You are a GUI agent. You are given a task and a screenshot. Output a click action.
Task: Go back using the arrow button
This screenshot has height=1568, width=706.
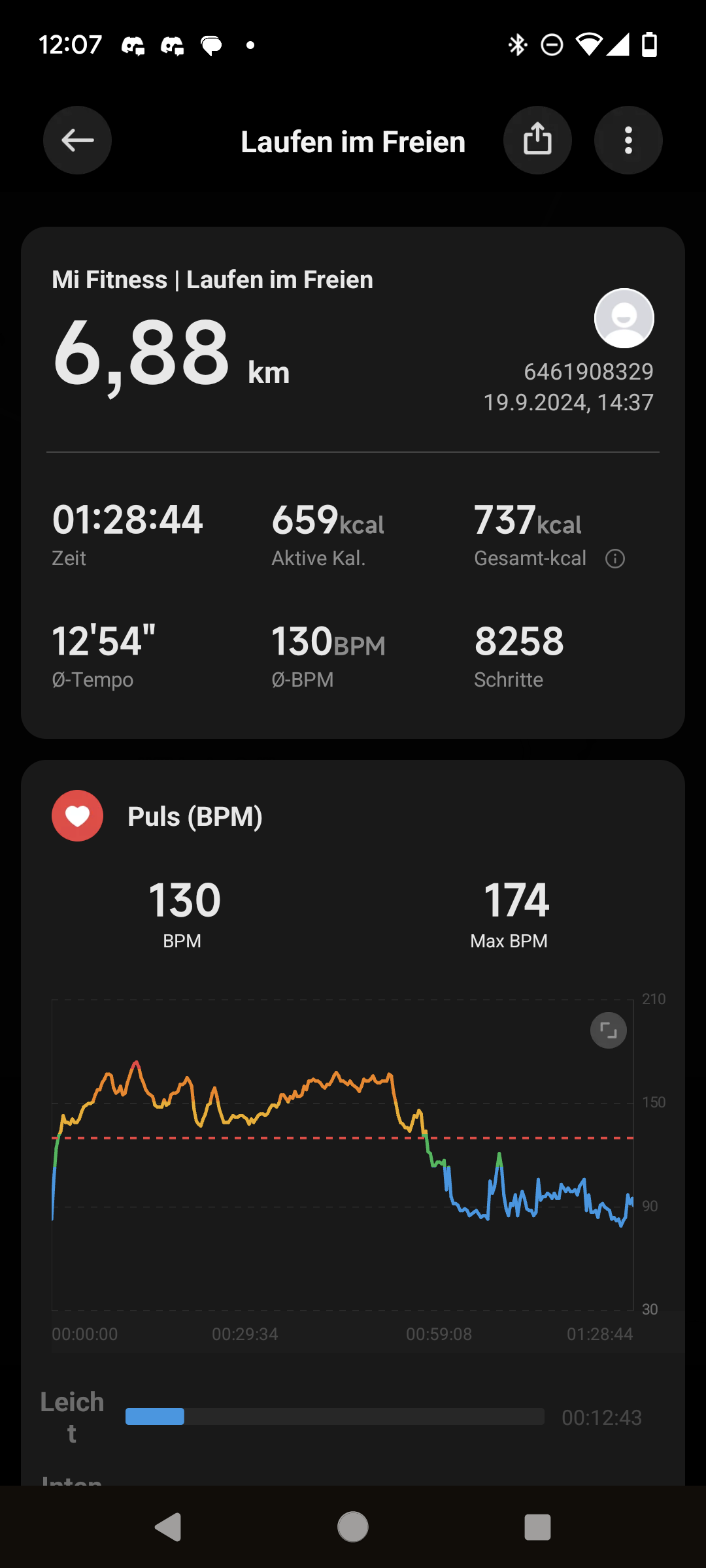tap(77, 140)
